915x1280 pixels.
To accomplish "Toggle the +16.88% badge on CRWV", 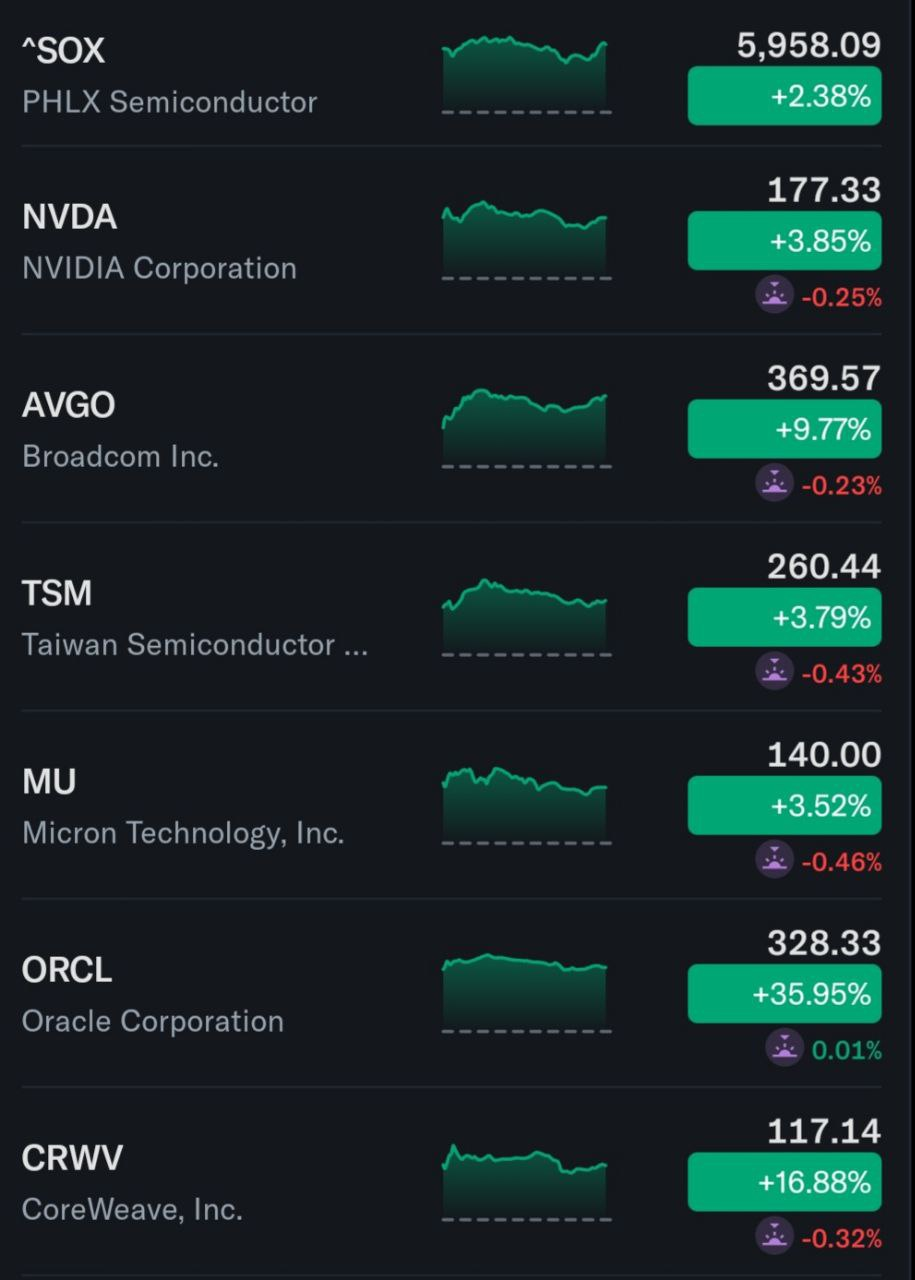I will (x=784, y=1182).
